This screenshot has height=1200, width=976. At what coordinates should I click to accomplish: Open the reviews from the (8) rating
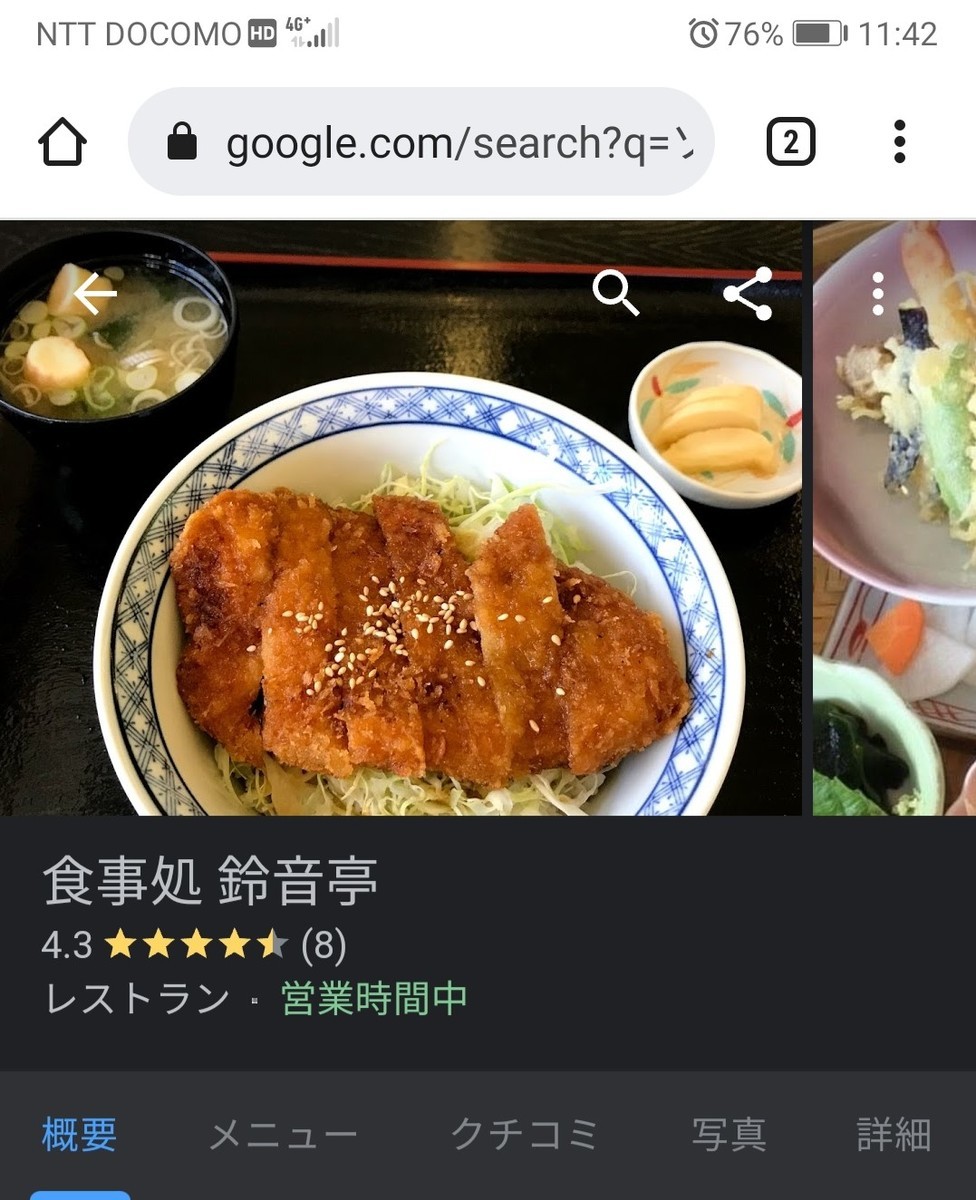(x=323, y=945)
